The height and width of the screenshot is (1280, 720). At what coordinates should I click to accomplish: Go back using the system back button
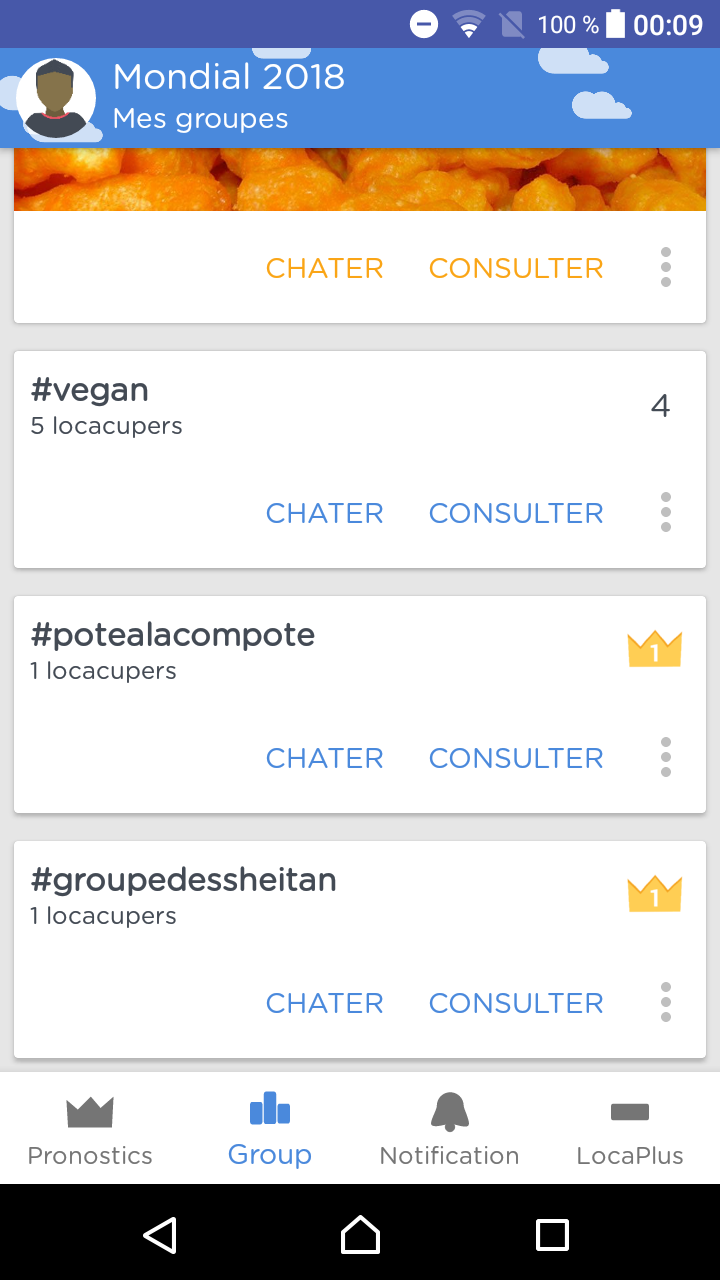click(160, 1235)
